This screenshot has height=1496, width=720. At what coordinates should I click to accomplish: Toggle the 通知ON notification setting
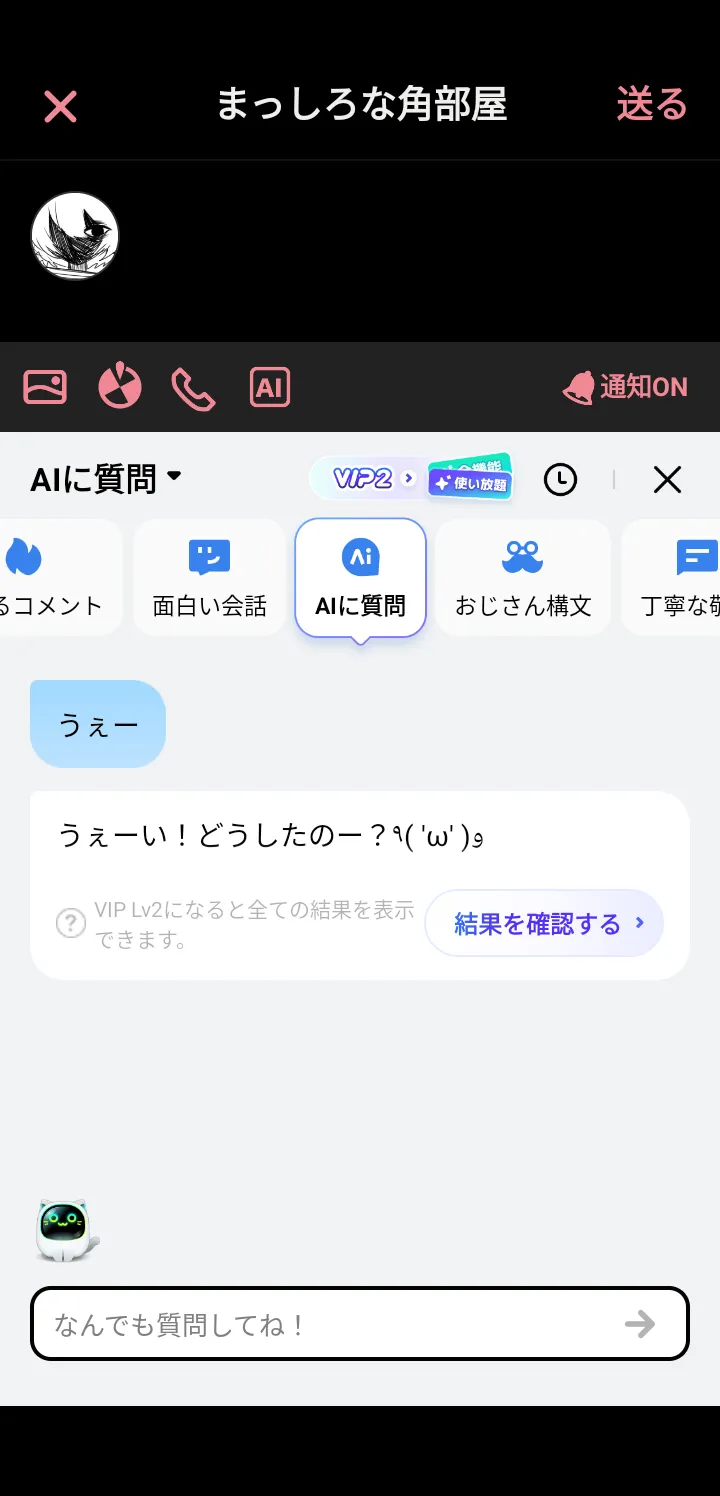coord(626,387)
